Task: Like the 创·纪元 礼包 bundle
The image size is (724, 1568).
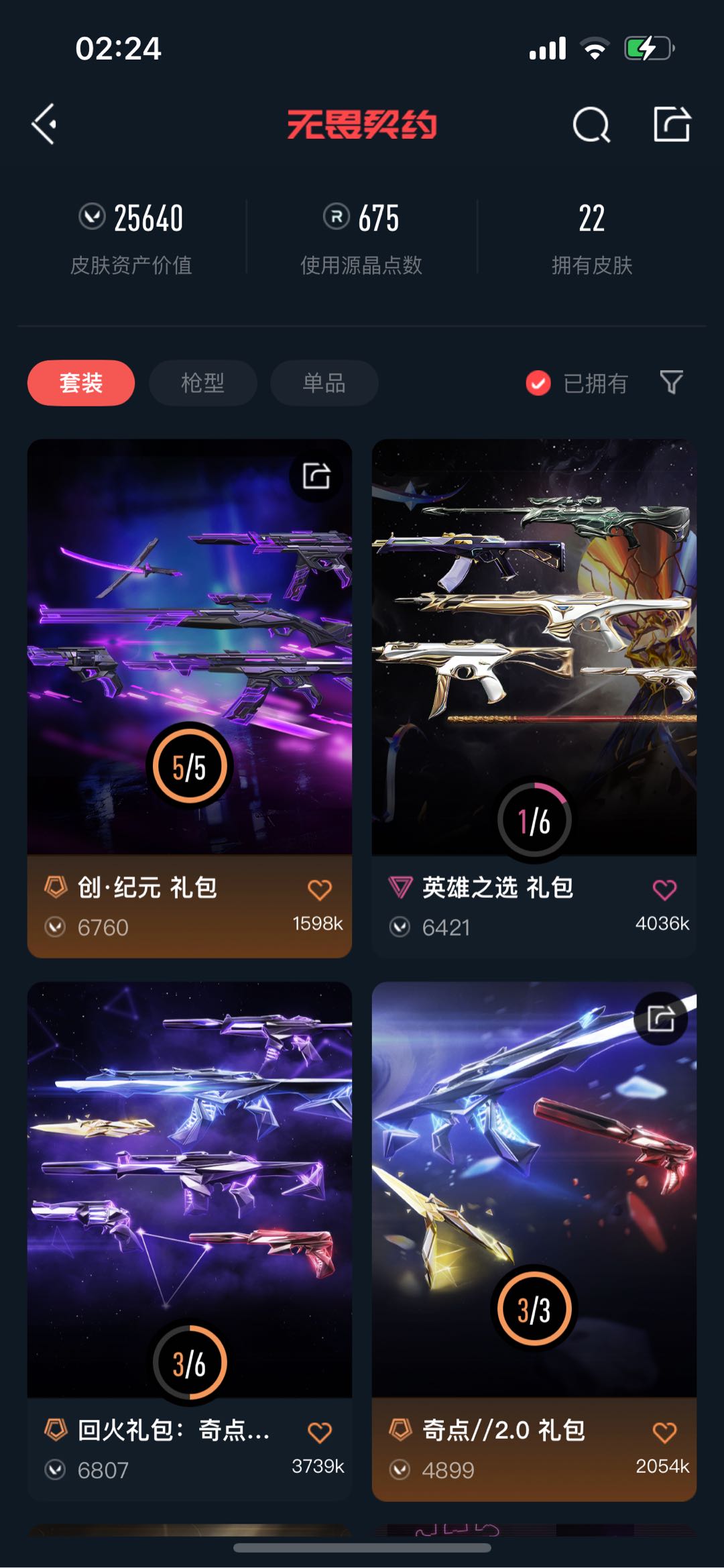Action: [320, 890]
